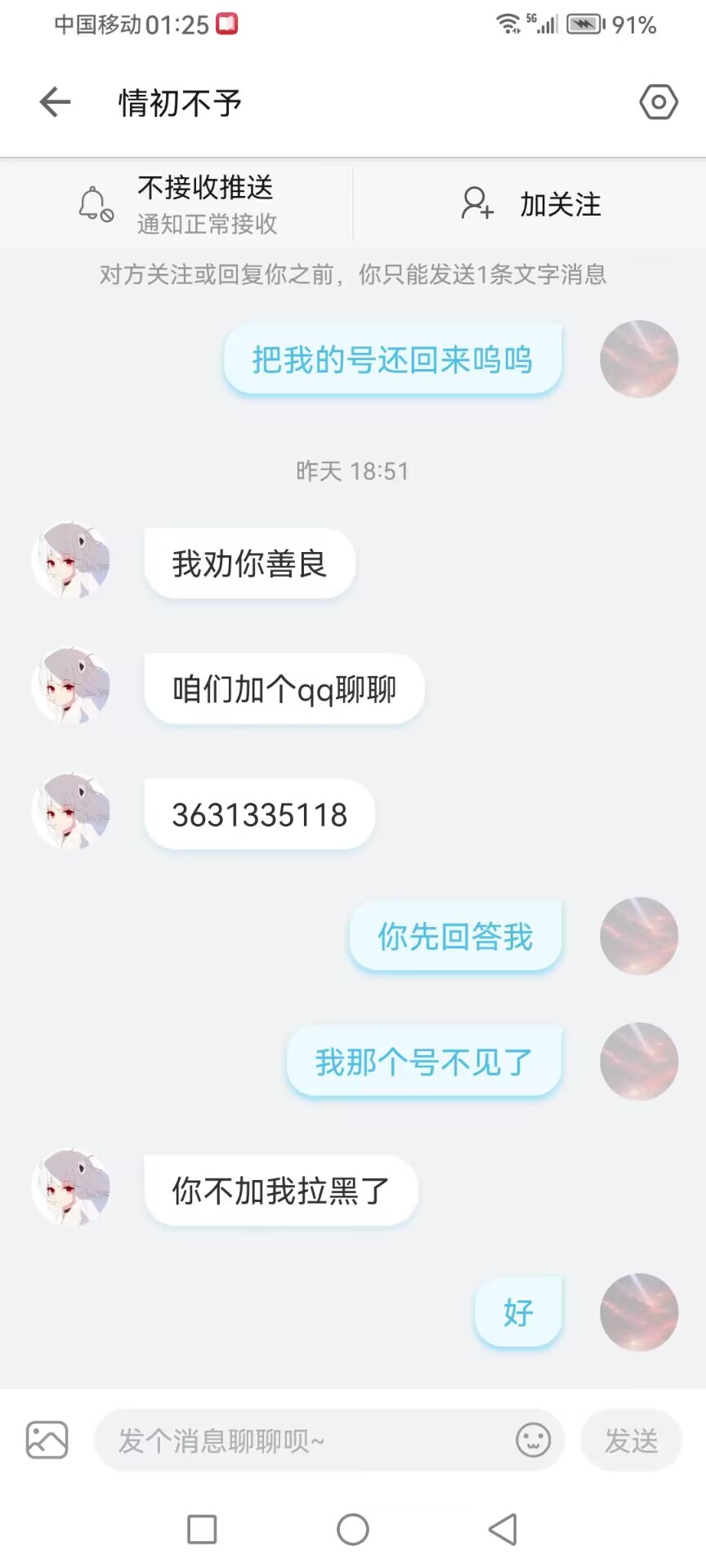
Task: Open sender's avatar next to 我劝你善良
Action: [71, 561]
